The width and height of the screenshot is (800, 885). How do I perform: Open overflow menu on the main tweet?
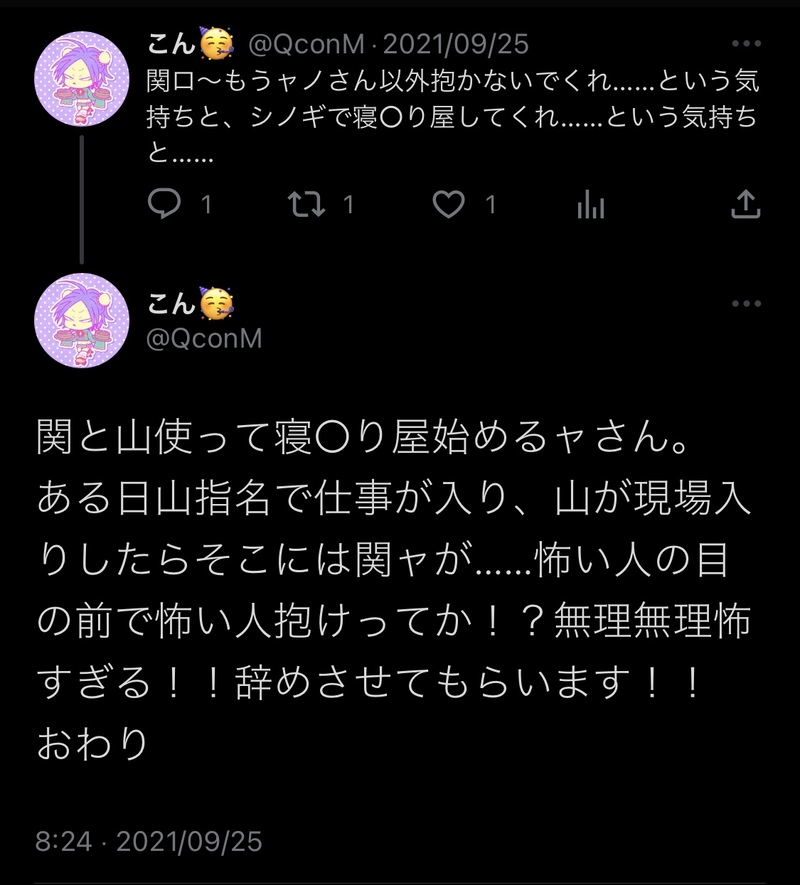pyautogui.click(x=746, y=304)
